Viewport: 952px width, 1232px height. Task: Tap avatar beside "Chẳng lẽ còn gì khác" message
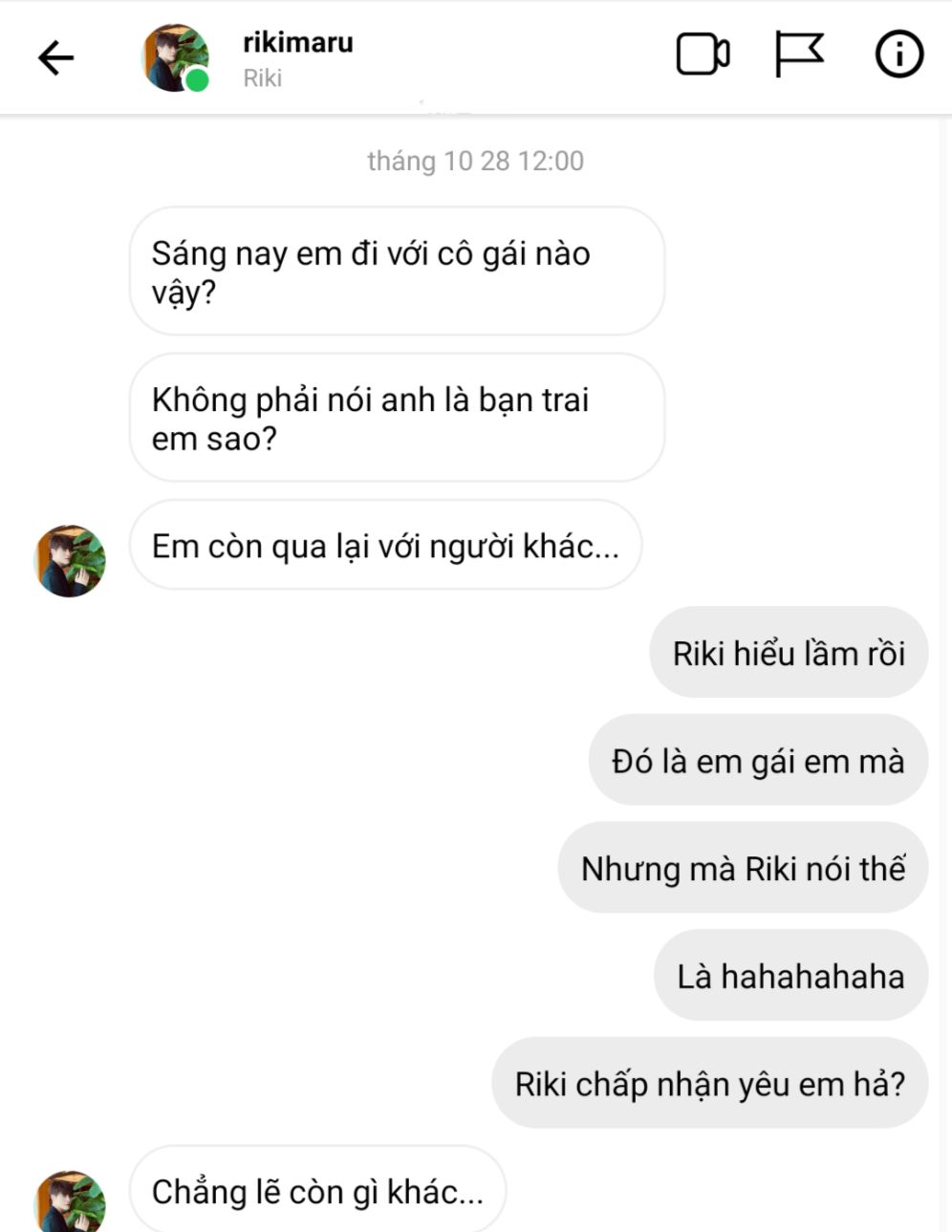tap(71, 1201)
